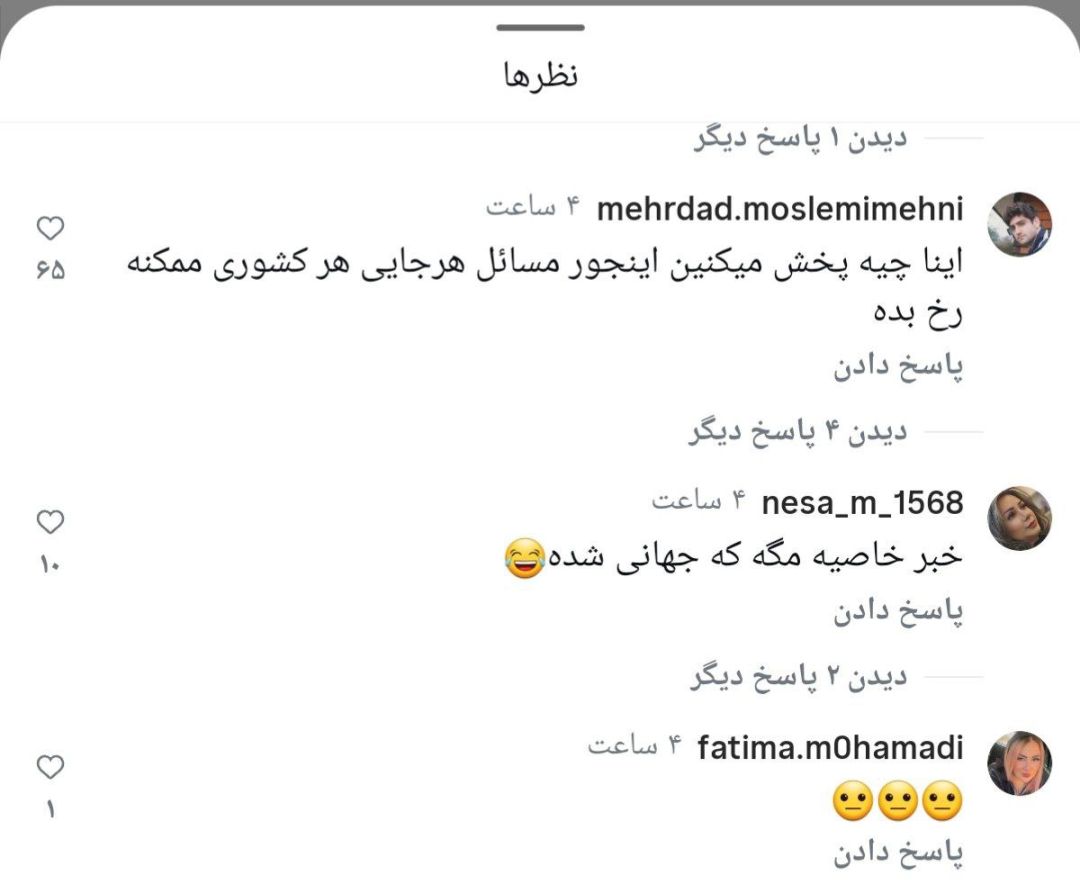Open username nesa_m_1568

(862, 502)
